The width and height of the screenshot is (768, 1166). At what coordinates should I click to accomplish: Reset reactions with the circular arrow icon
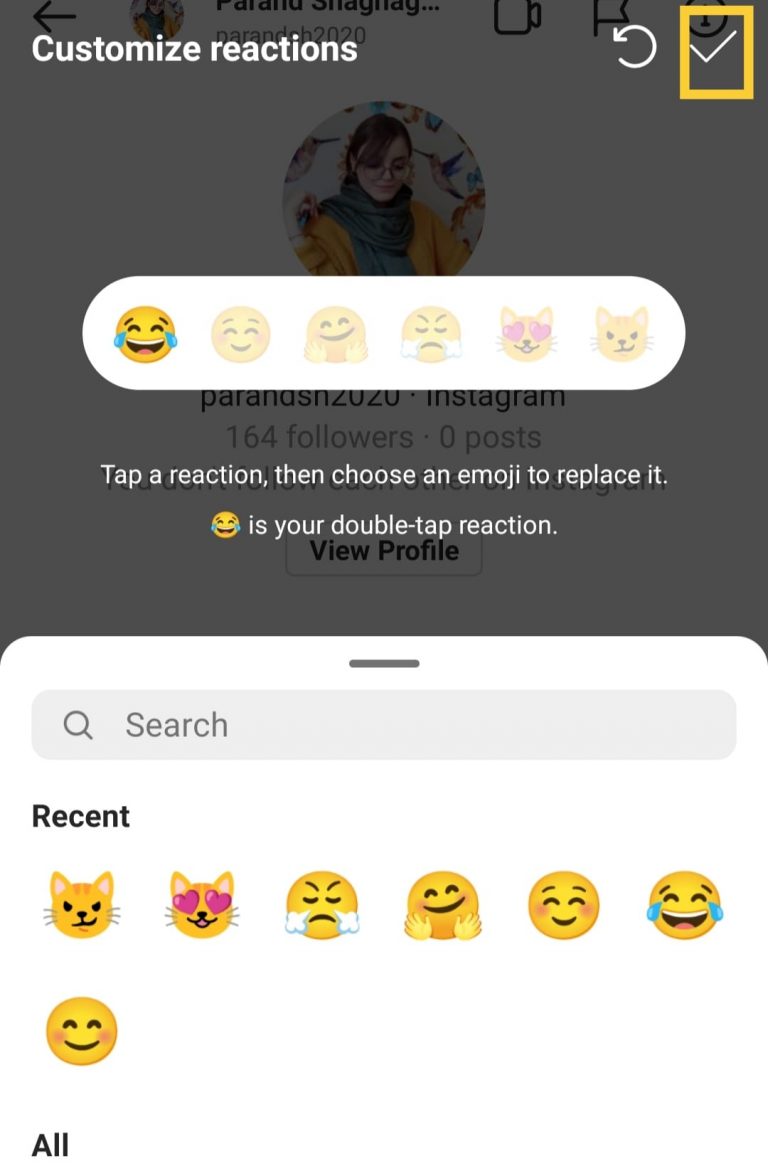coord(635,47)
